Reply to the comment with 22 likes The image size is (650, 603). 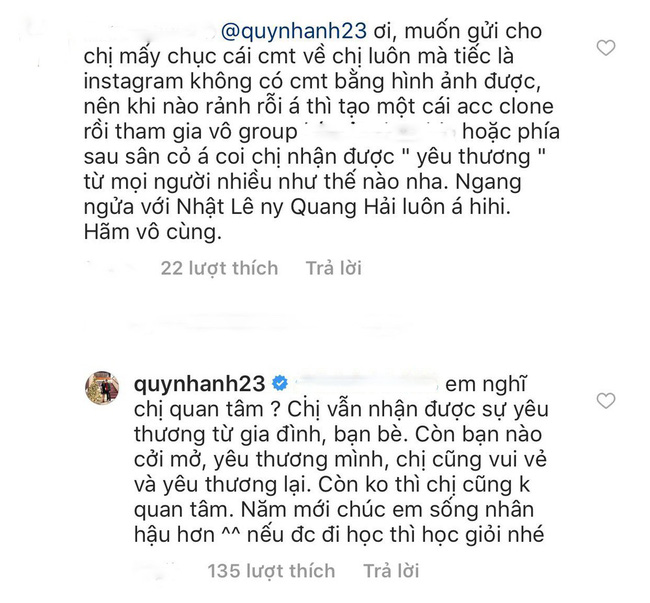333,268
